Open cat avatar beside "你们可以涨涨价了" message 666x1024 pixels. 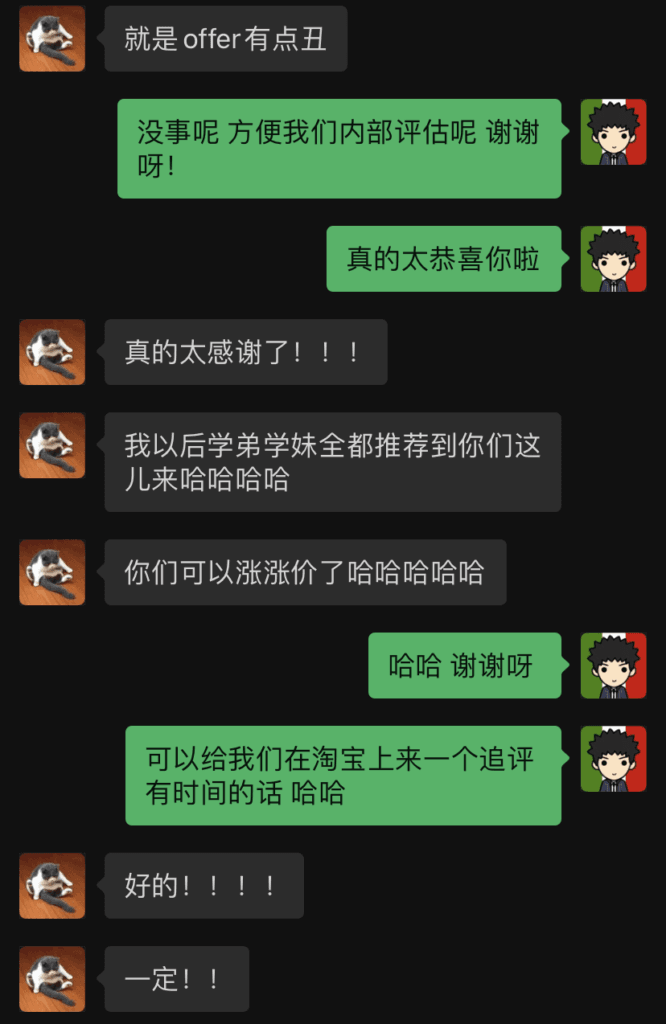52,572
